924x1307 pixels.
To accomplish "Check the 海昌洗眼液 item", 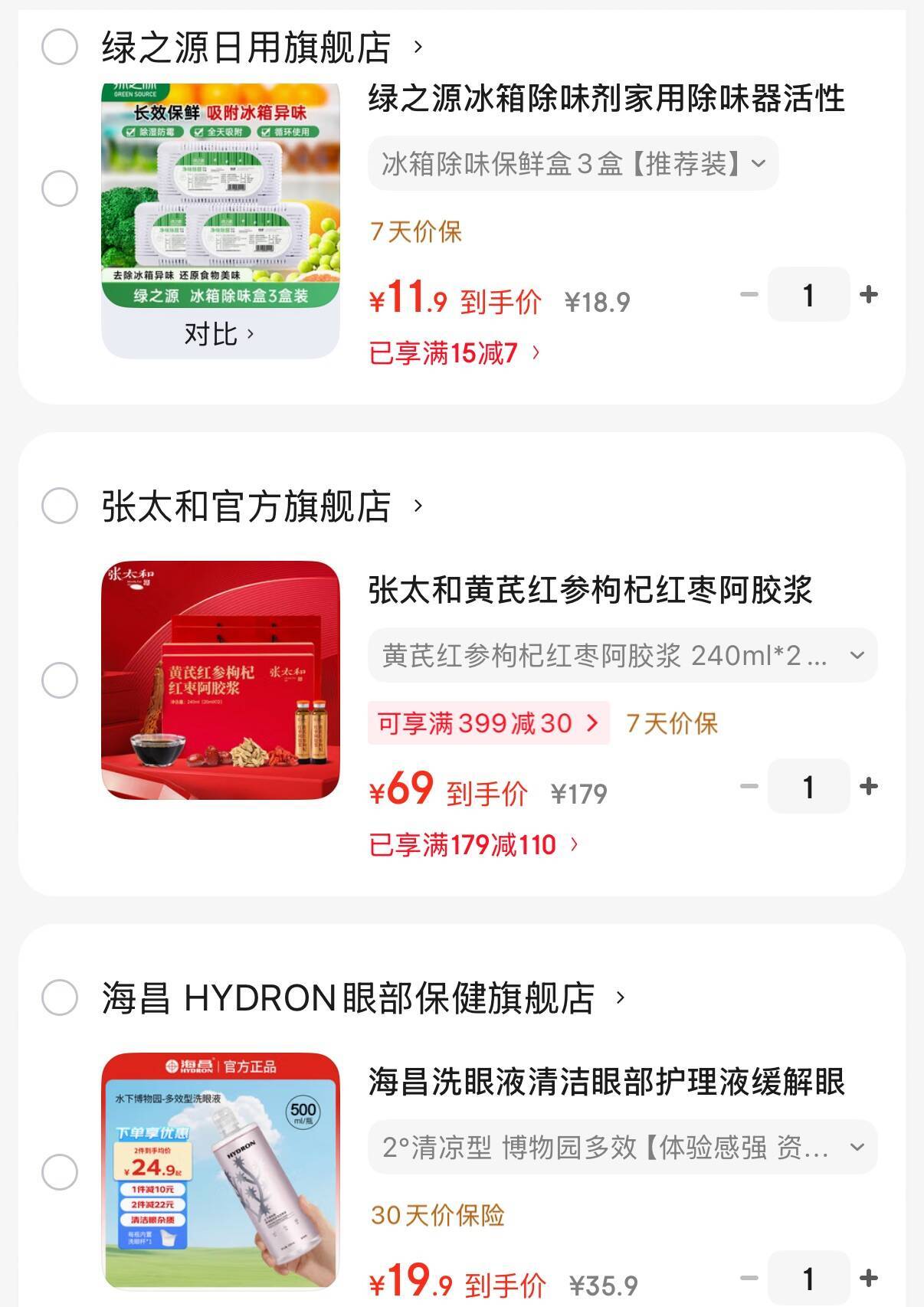I will pos(60,1172).
